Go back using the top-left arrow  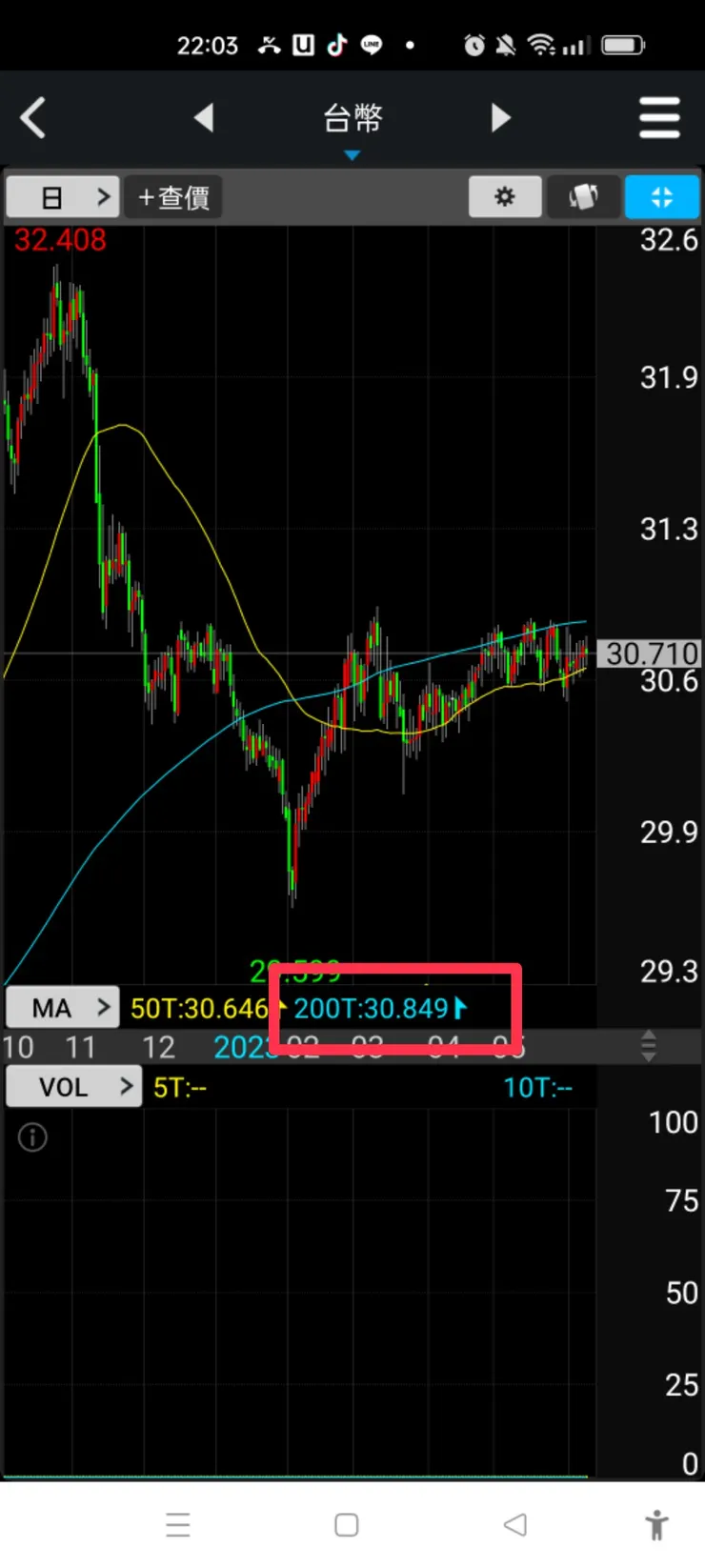34,119
